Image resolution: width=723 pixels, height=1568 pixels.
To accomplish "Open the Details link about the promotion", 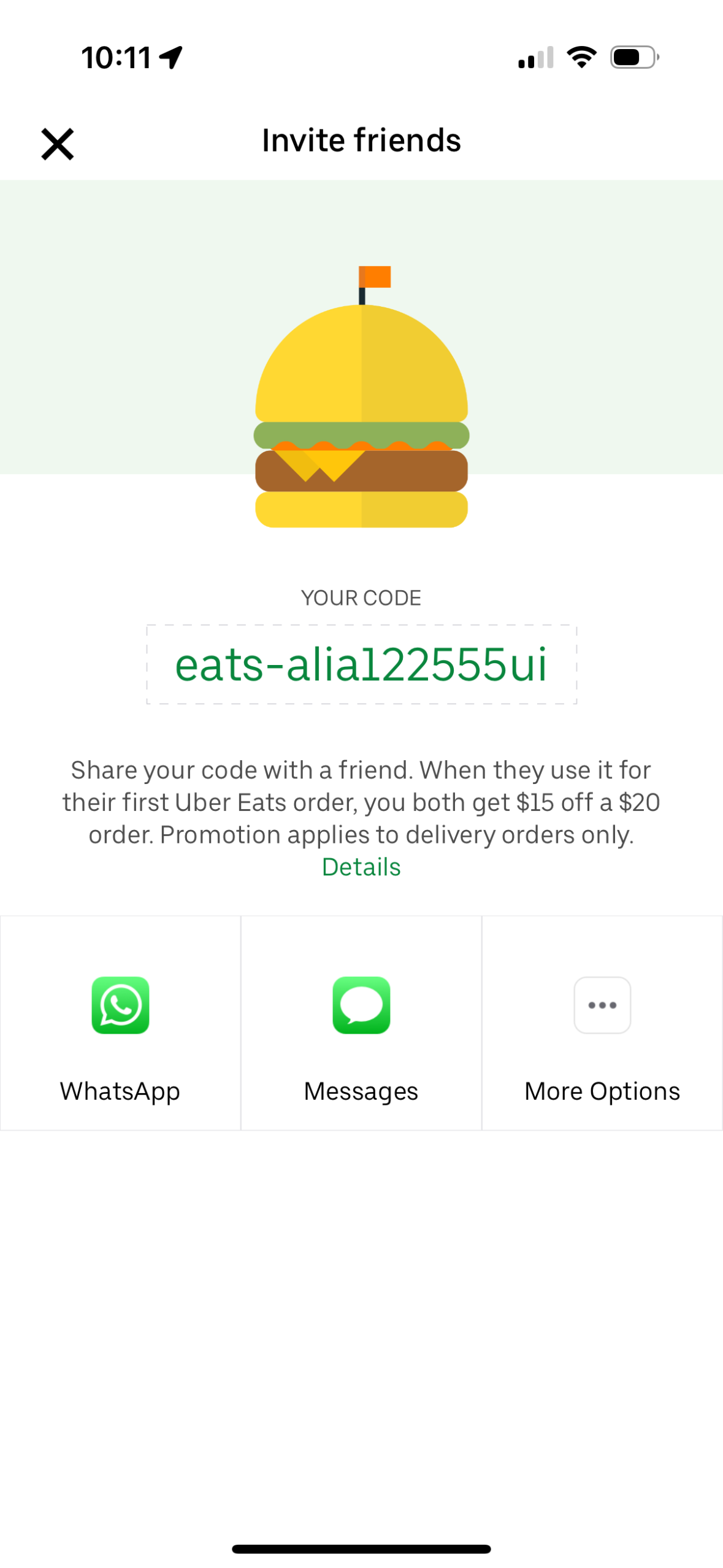I will click(361, 867).
